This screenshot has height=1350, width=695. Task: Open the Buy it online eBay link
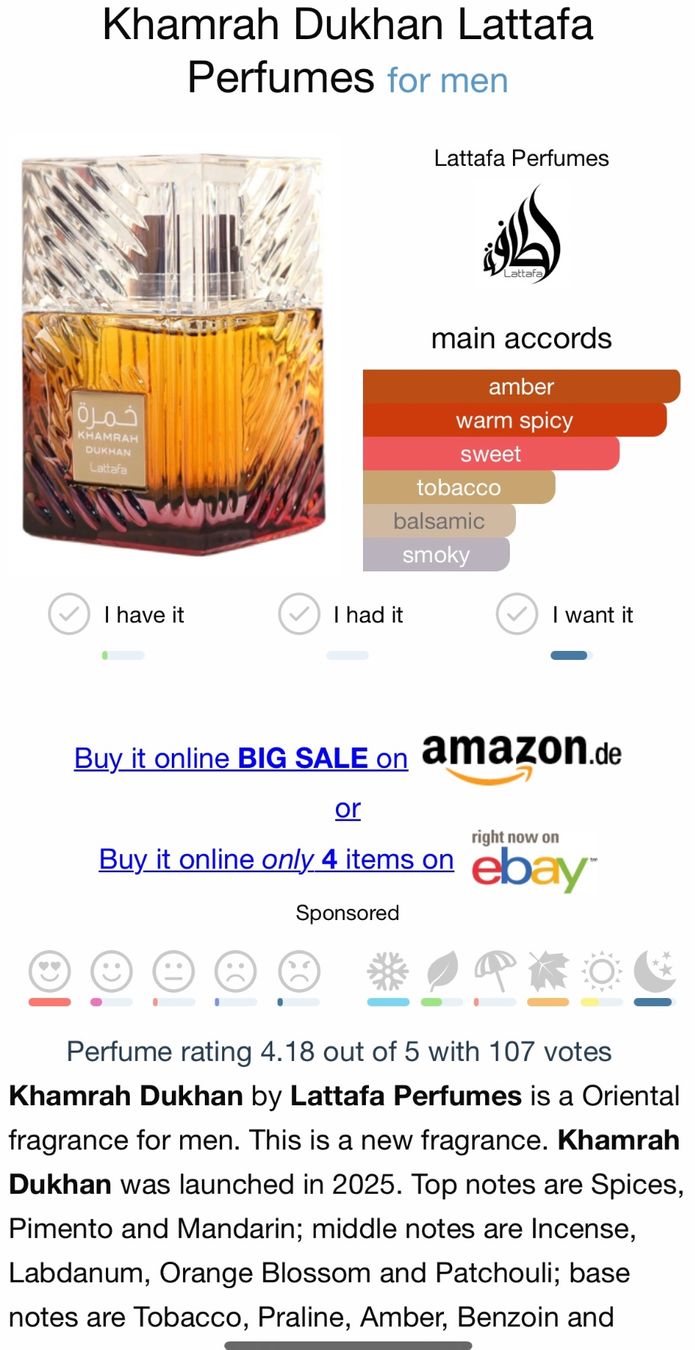coord(276,860)
